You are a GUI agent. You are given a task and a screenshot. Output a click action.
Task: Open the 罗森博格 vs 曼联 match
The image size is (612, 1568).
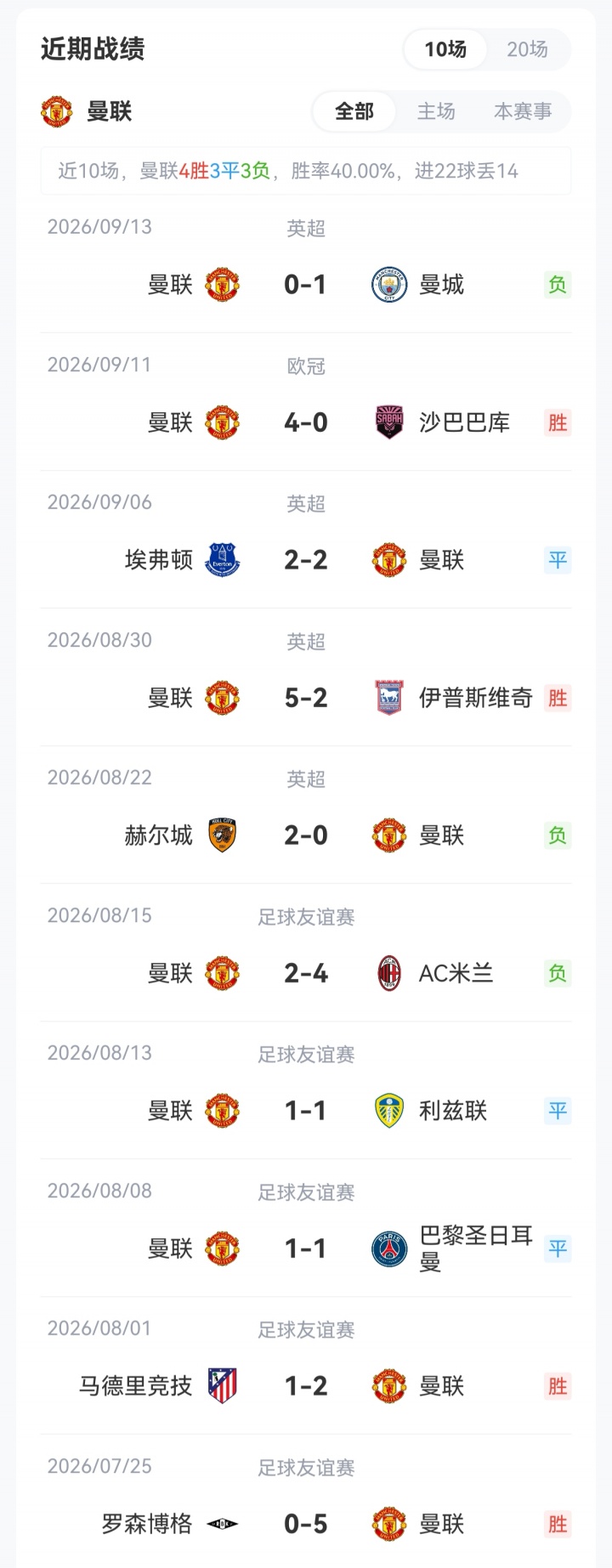pos(306,1502)
